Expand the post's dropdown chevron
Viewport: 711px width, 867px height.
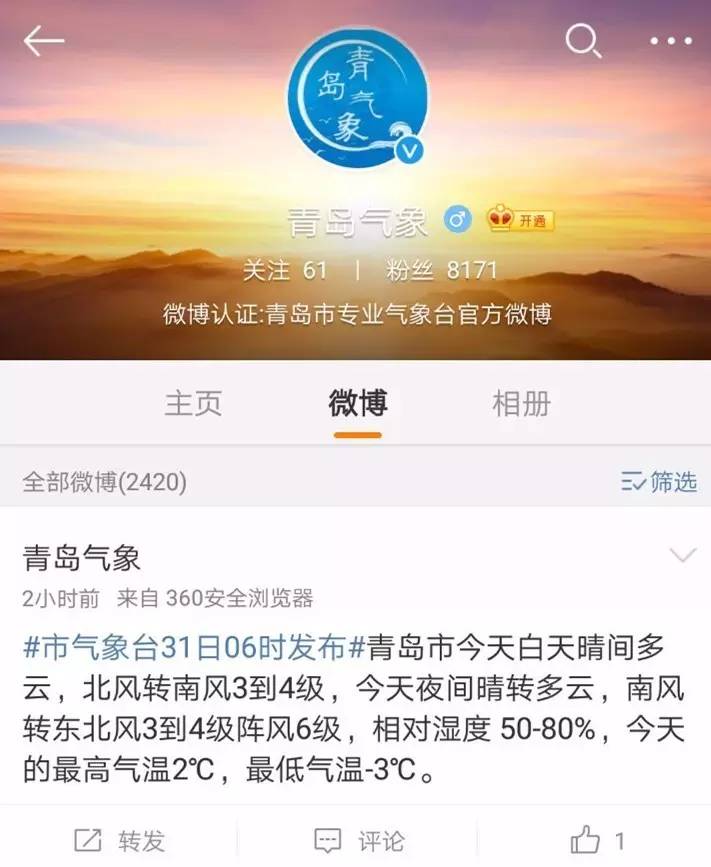tap(683, 555)
